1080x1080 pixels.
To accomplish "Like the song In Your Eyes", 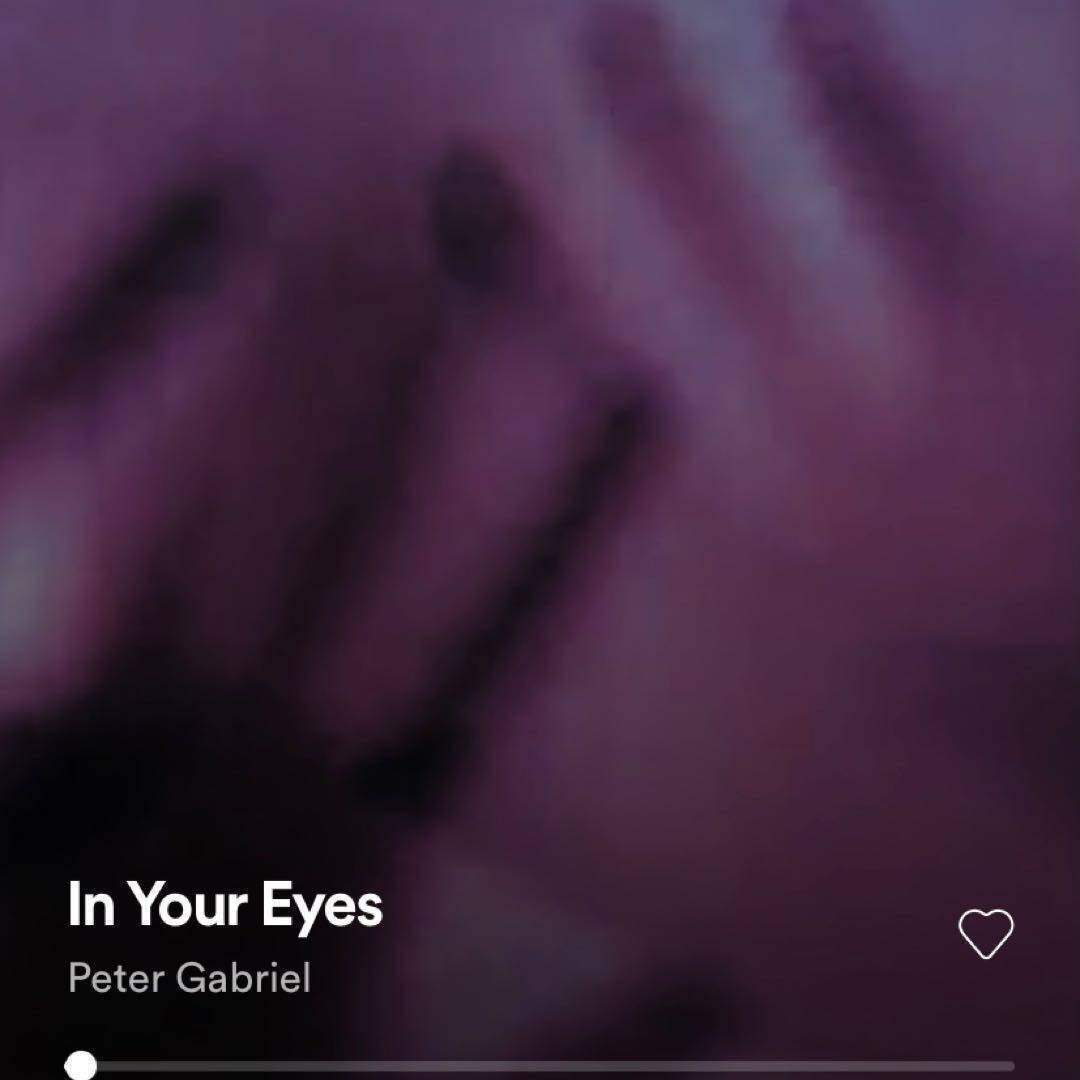I will tap(985, 933).
